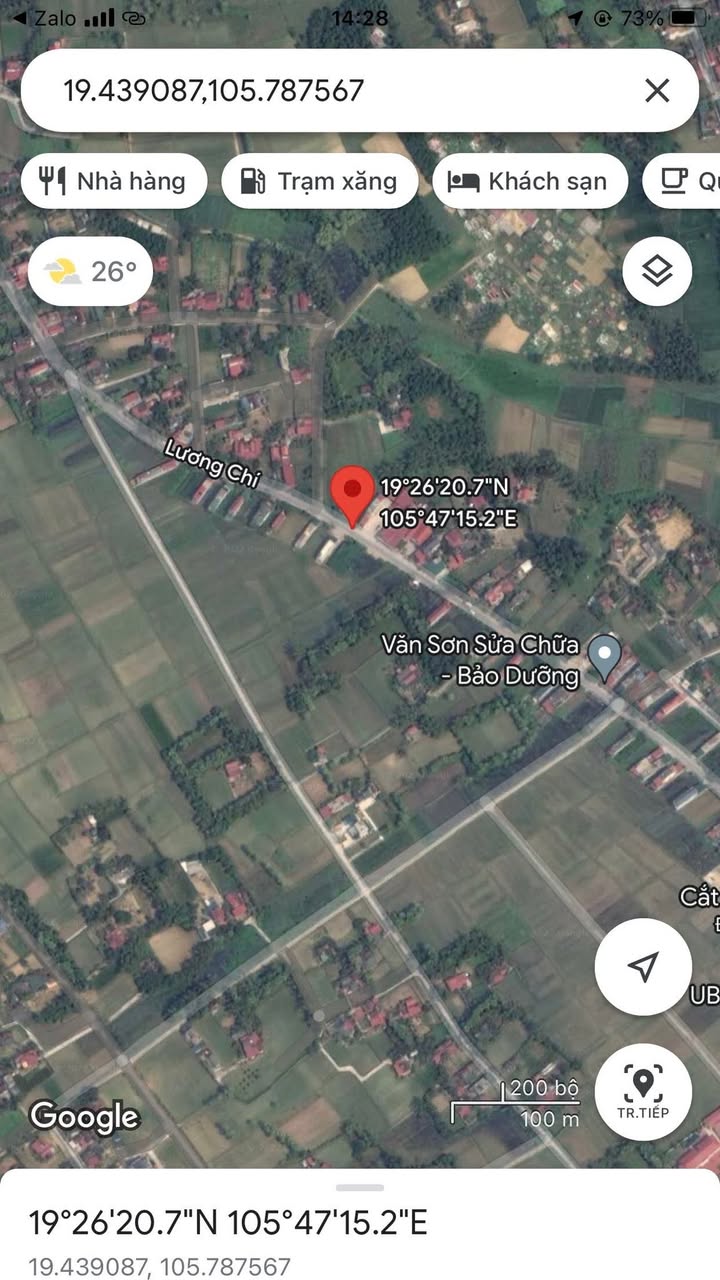This screenshot has height=1280, width=720.
Task: Open Văn Sơn Sửa Chữa - Bảo Dưỡng place marker
Action: tap(603, 657)
